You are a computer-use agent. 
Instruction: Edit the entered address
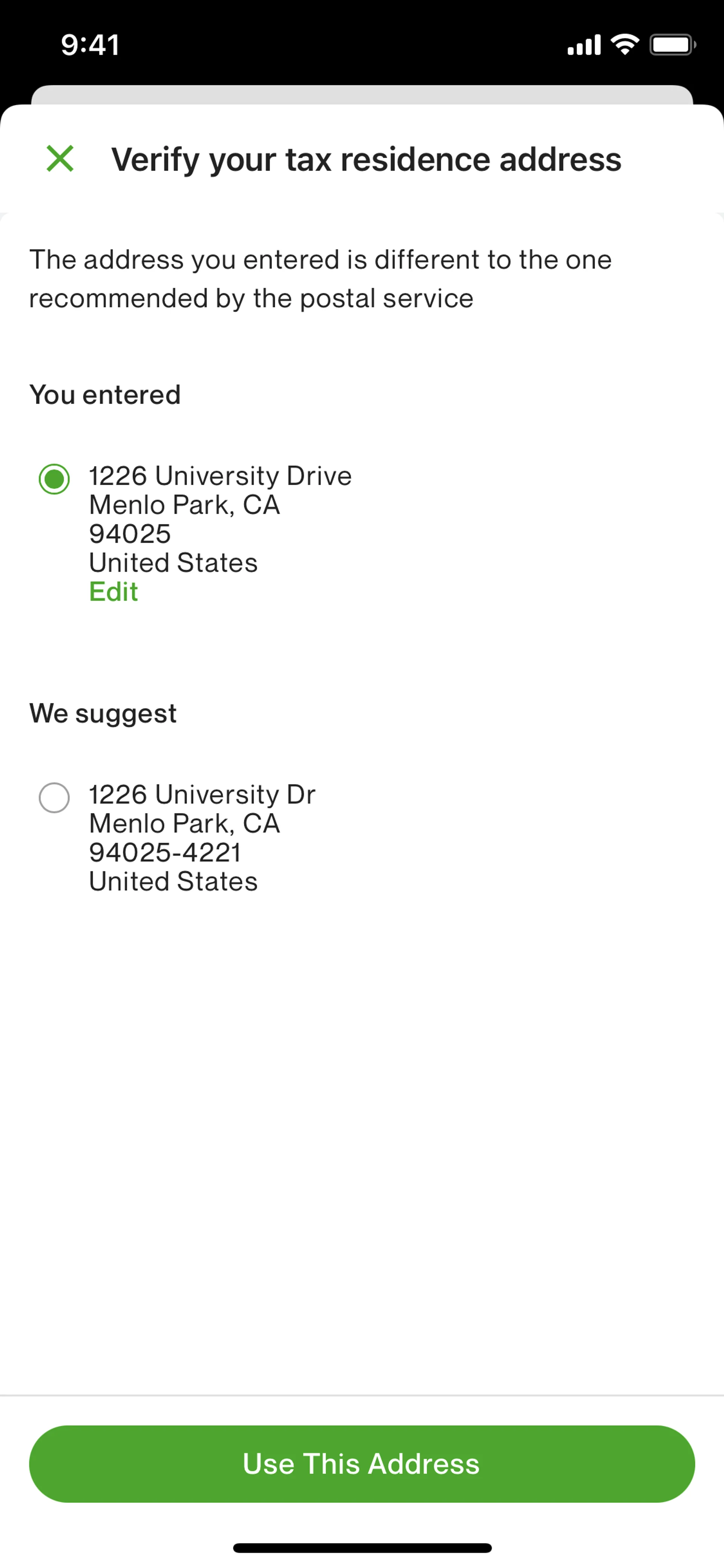pyautogui.click(x=114, y=592)
